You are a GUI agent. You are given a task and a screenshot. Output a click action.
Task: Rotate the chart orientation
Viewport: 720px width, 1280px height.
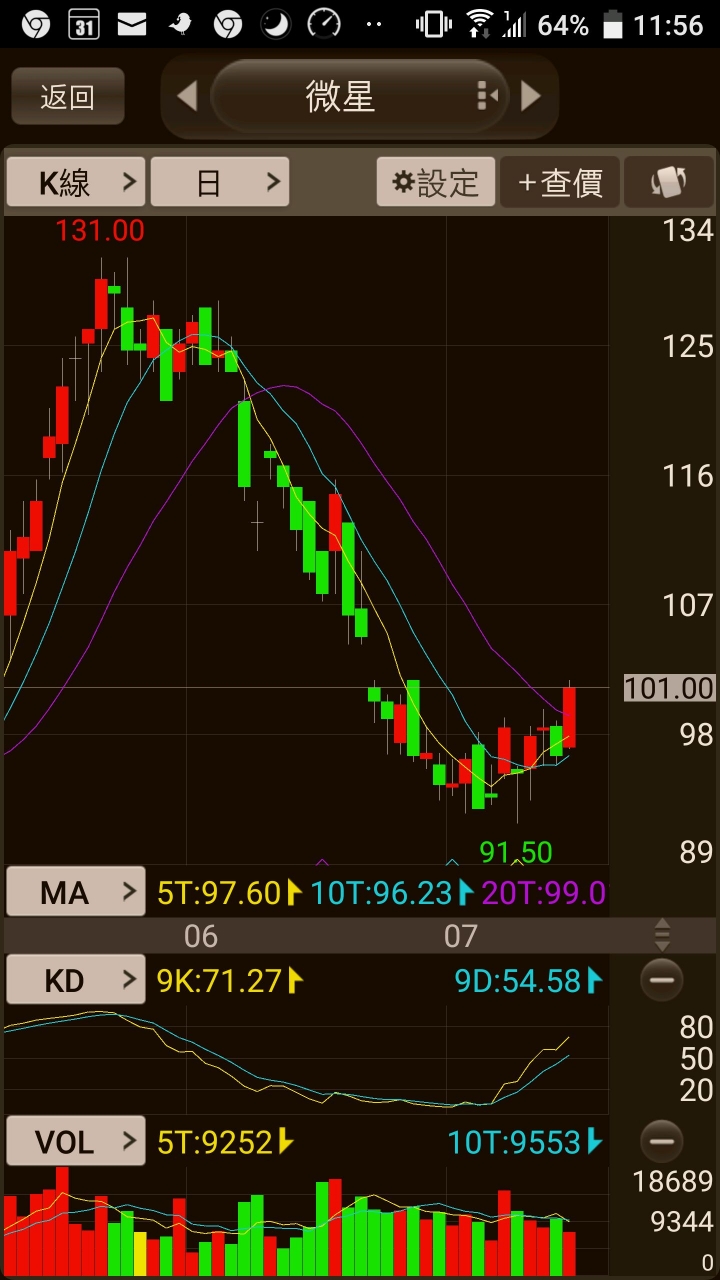[x=668, y=182]
